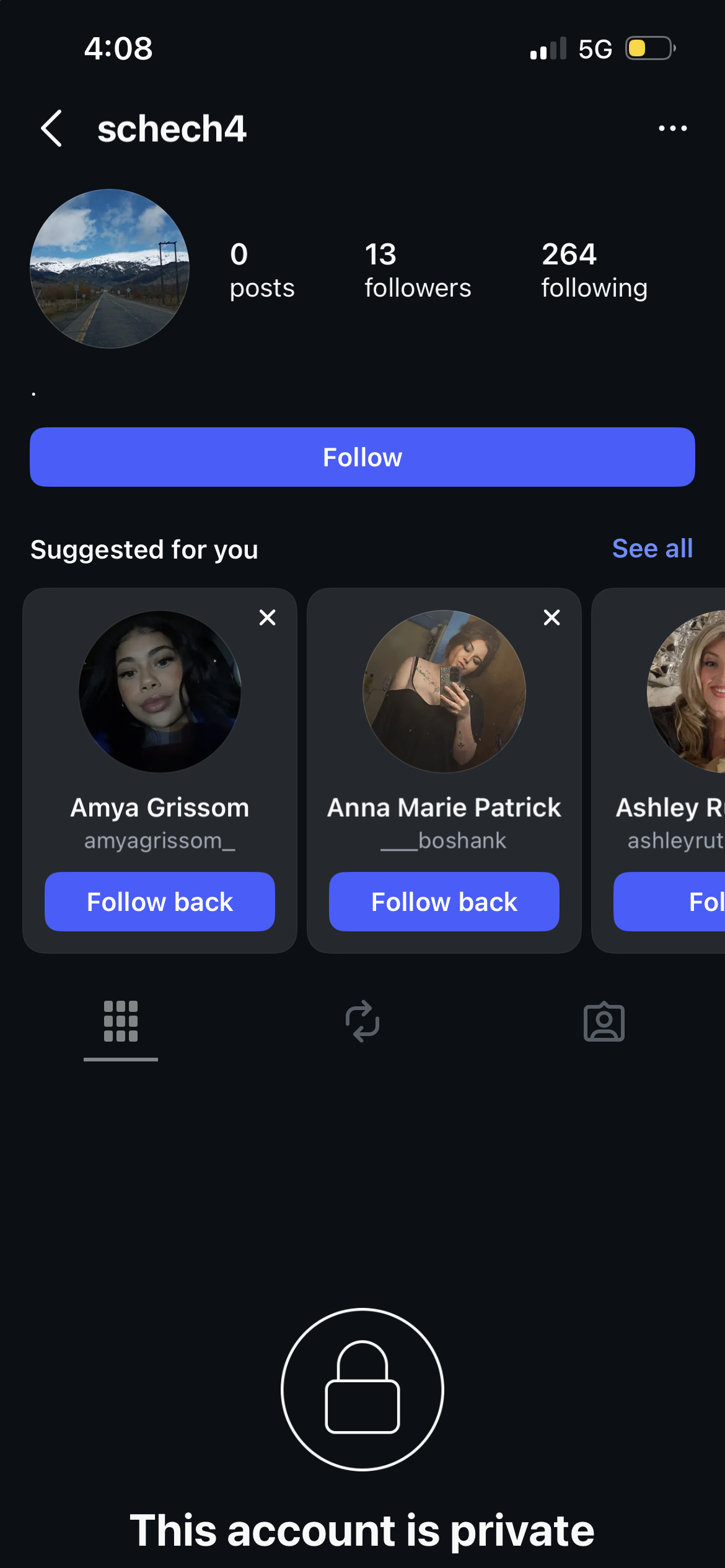Open Anna Marie Patrick's profile picture
The width and height of the screenshot is (725, 1568).
tap(444, 692)
